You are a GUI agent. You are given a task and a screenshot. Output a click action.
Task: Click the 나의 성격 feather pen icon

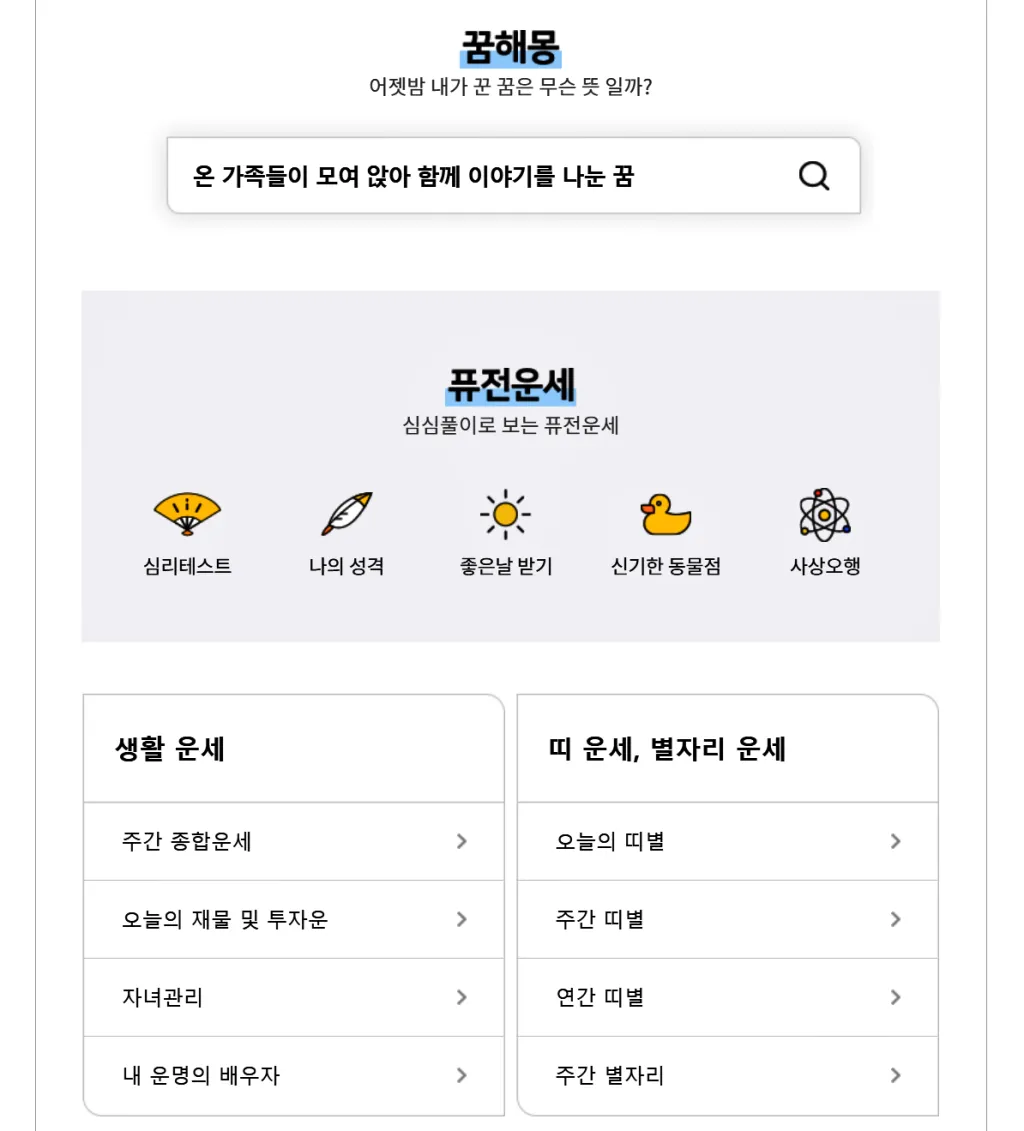(348, 512)
